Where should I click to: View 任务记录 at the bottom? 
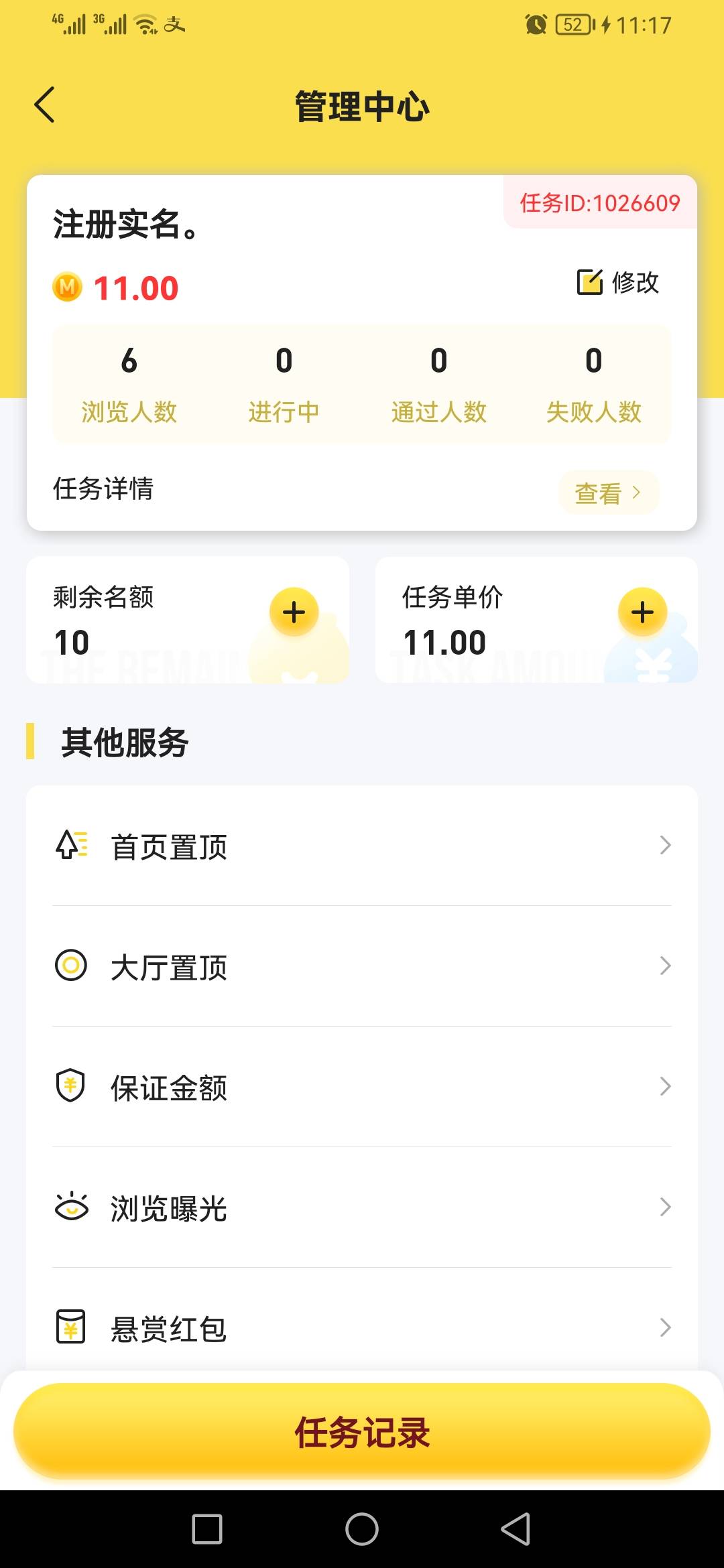[x=362, y=1431]
